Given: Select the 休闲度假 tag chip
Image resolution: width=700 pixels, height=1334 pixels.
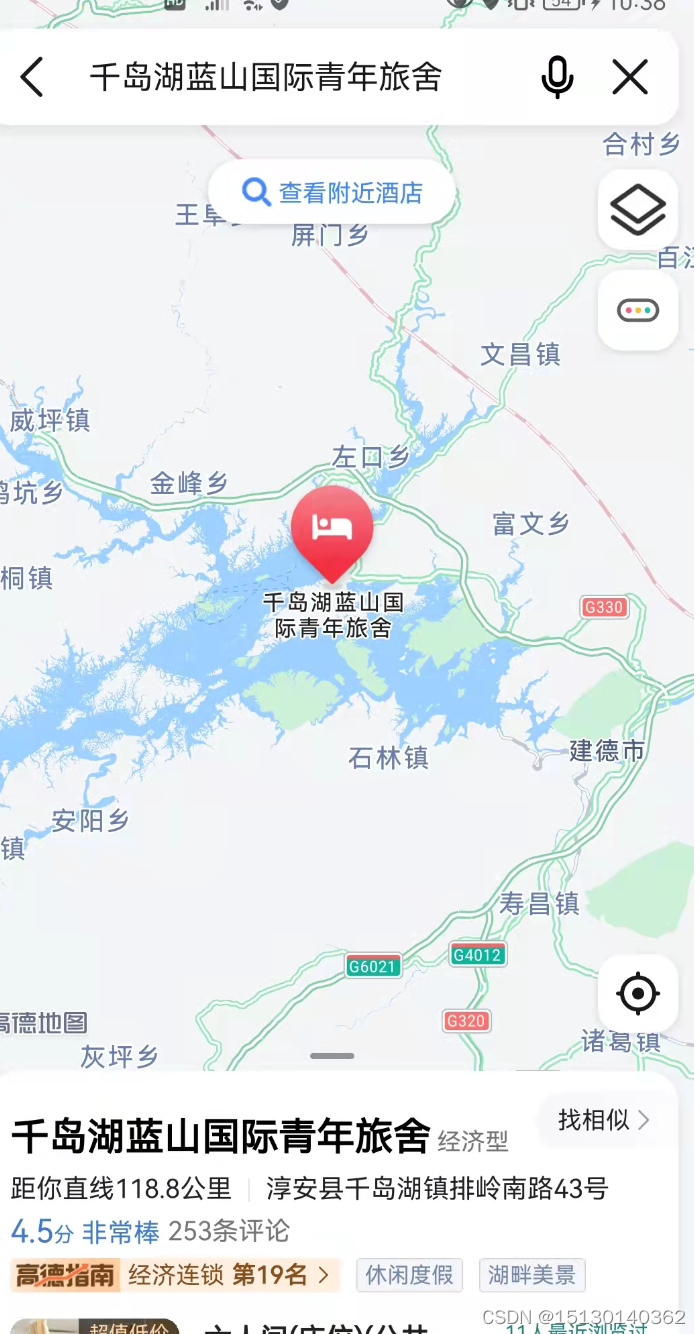Looking at the screenshot, I should click(410, 1275).
